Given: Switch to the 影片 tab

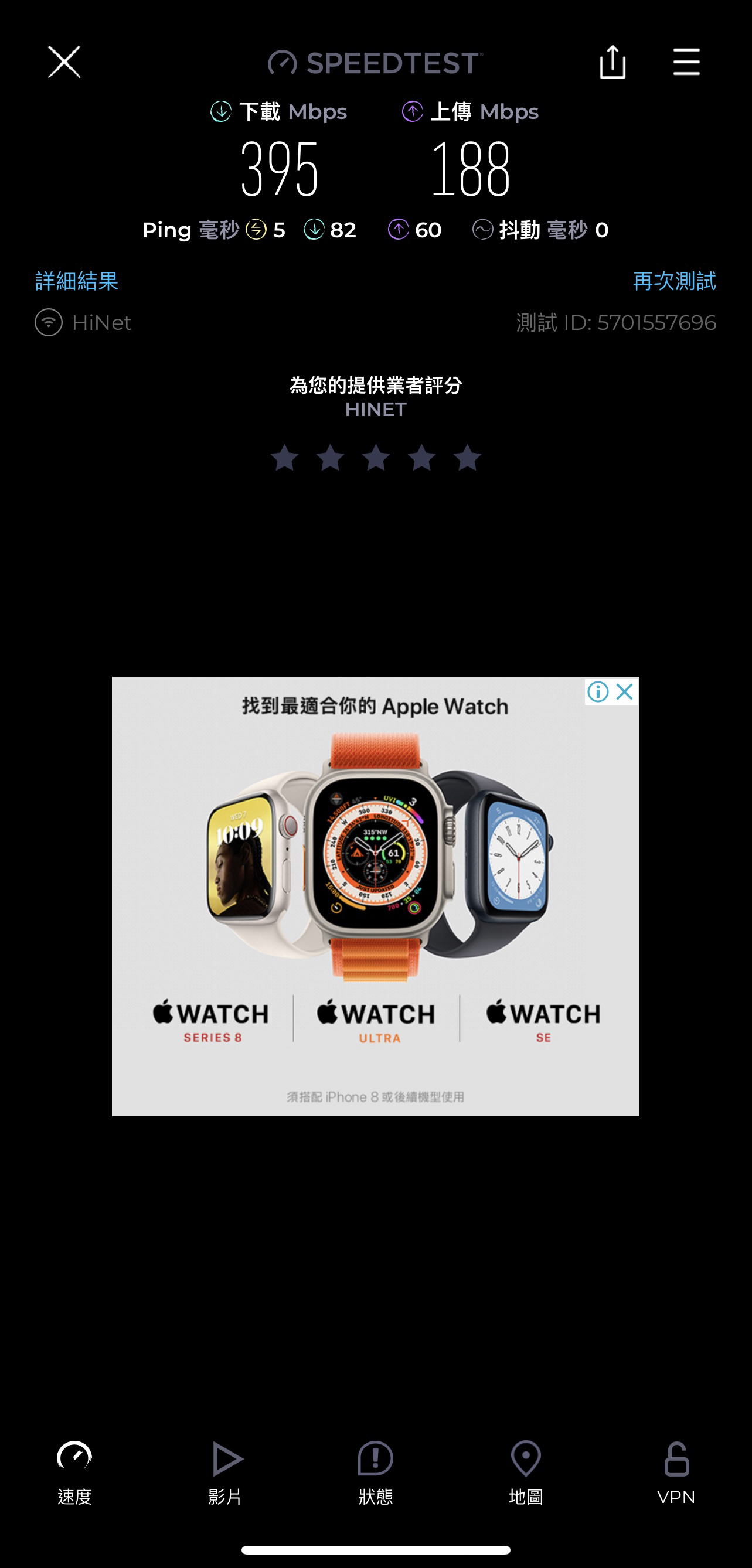Looking at the screenshot, I should tap(225, 1473).
